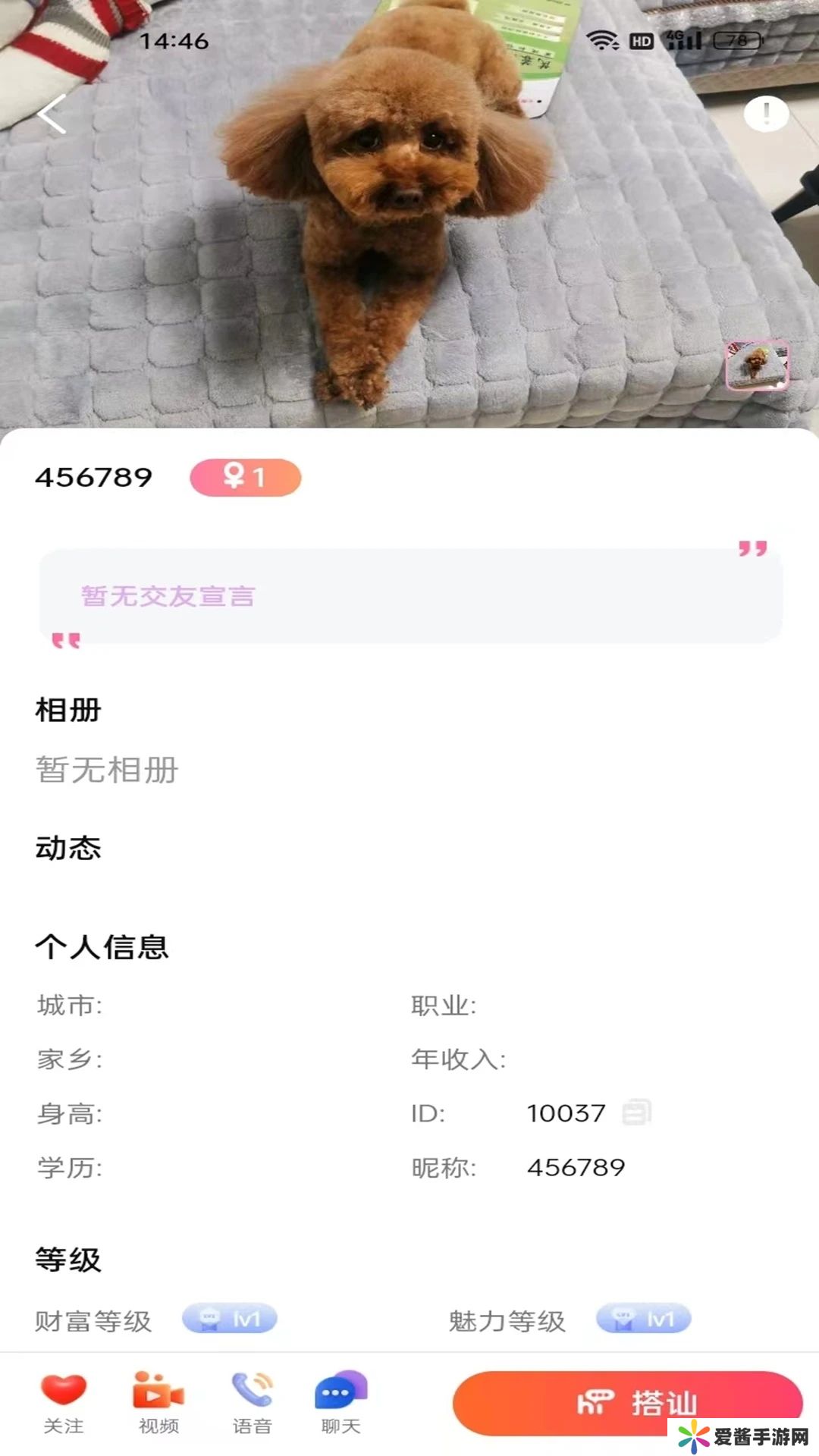Image resolution: width=819 pixels, height=1456 pixels.
Task: Tap the orange 搭讪 button
Action: pyautogui.click(x=626, y=1401)
